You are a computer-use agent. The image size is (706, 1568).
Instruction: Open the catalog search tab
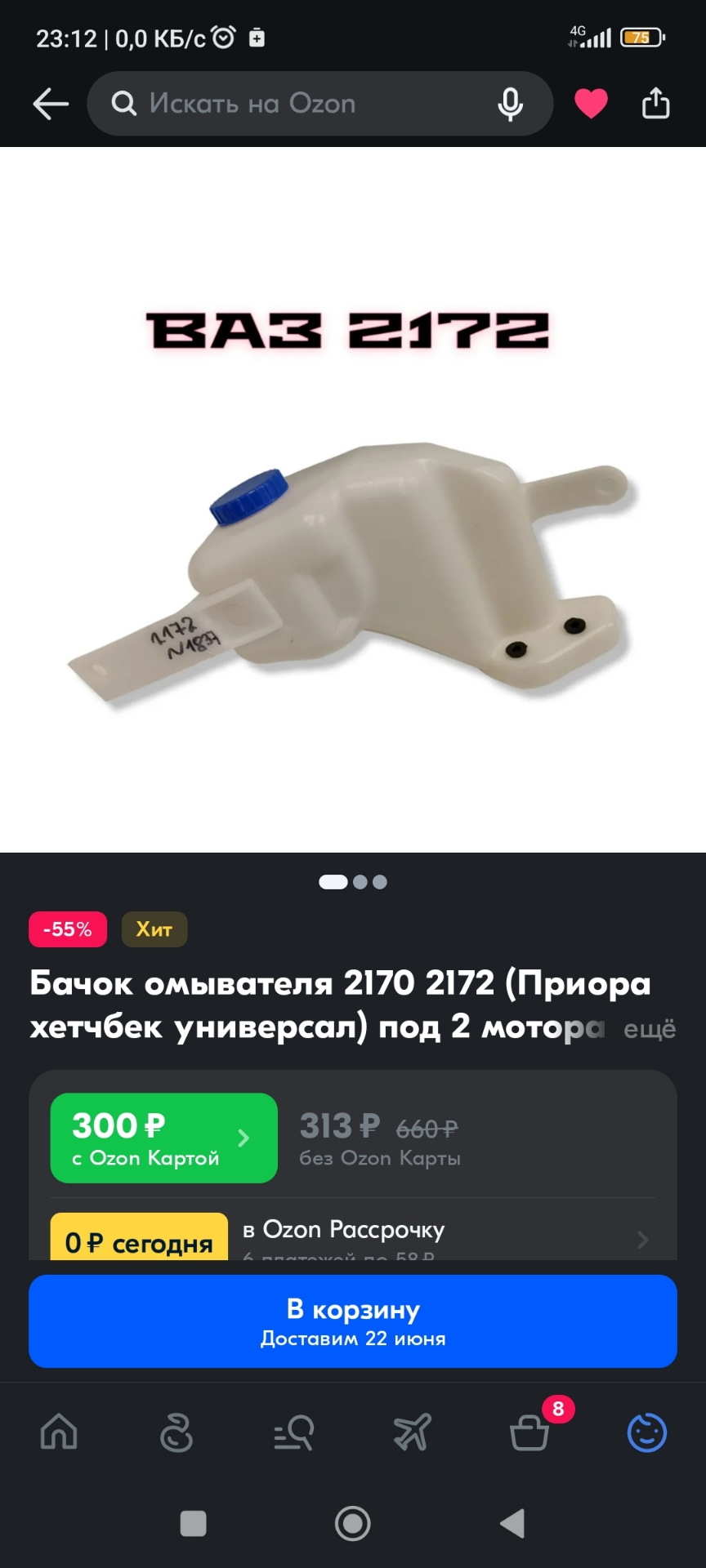point(294,1432)
